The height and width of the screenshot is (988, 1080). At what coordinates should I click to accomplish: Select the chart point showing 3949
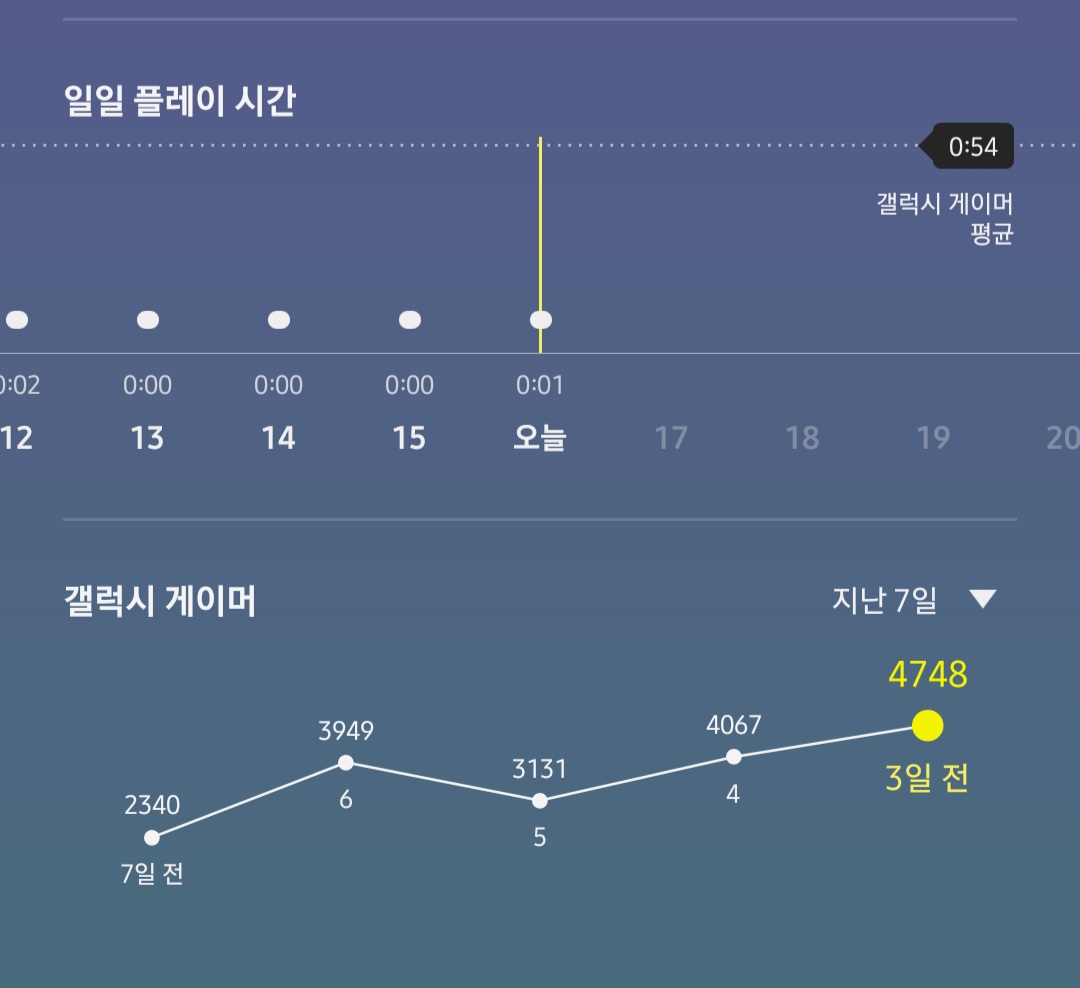(x=346, y=763)
